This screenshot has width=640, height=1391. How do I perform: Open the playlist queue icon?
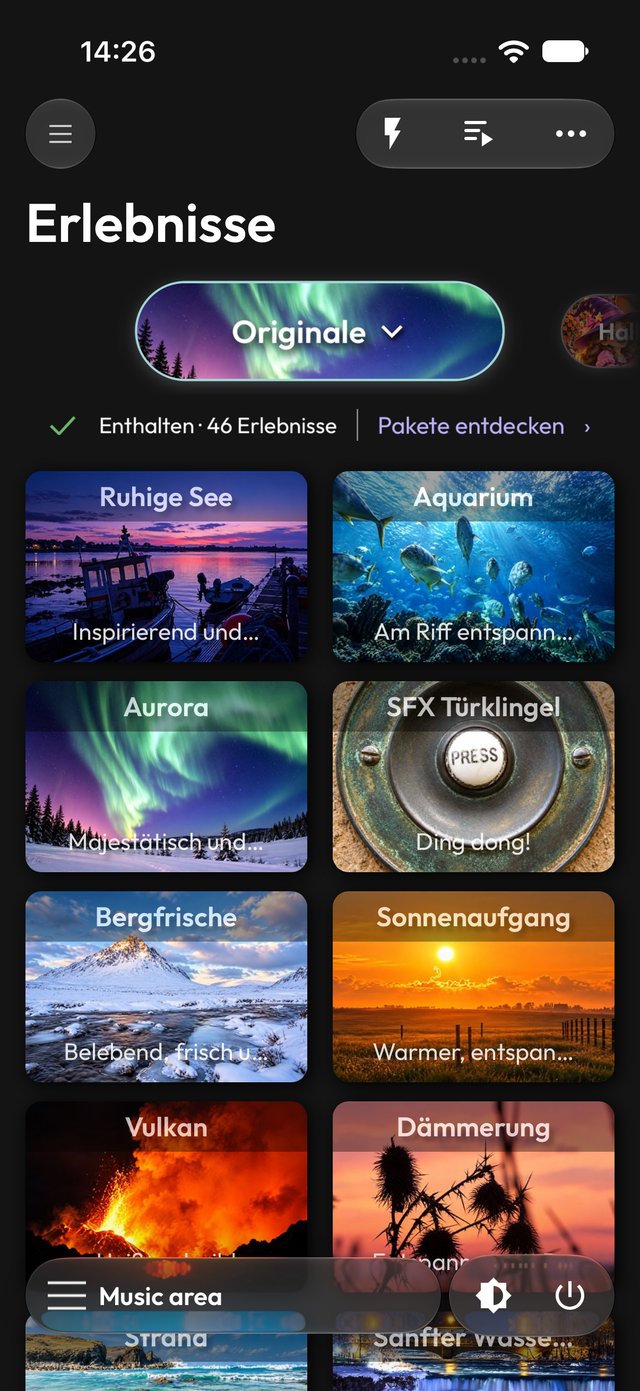tap(478, 133)
